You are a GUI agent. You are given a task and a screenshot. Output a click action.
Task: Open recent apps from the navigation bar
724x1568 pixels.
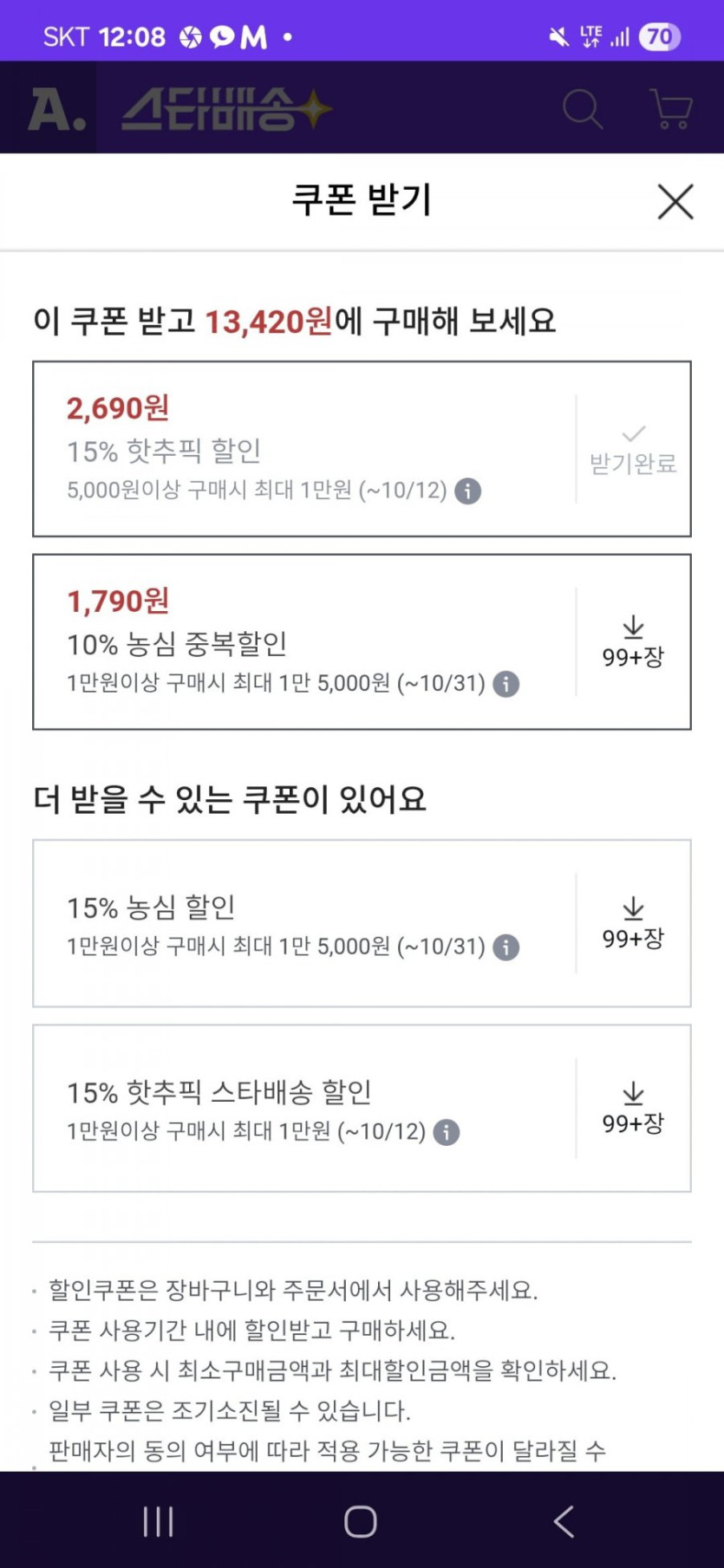coord(159,1521)
